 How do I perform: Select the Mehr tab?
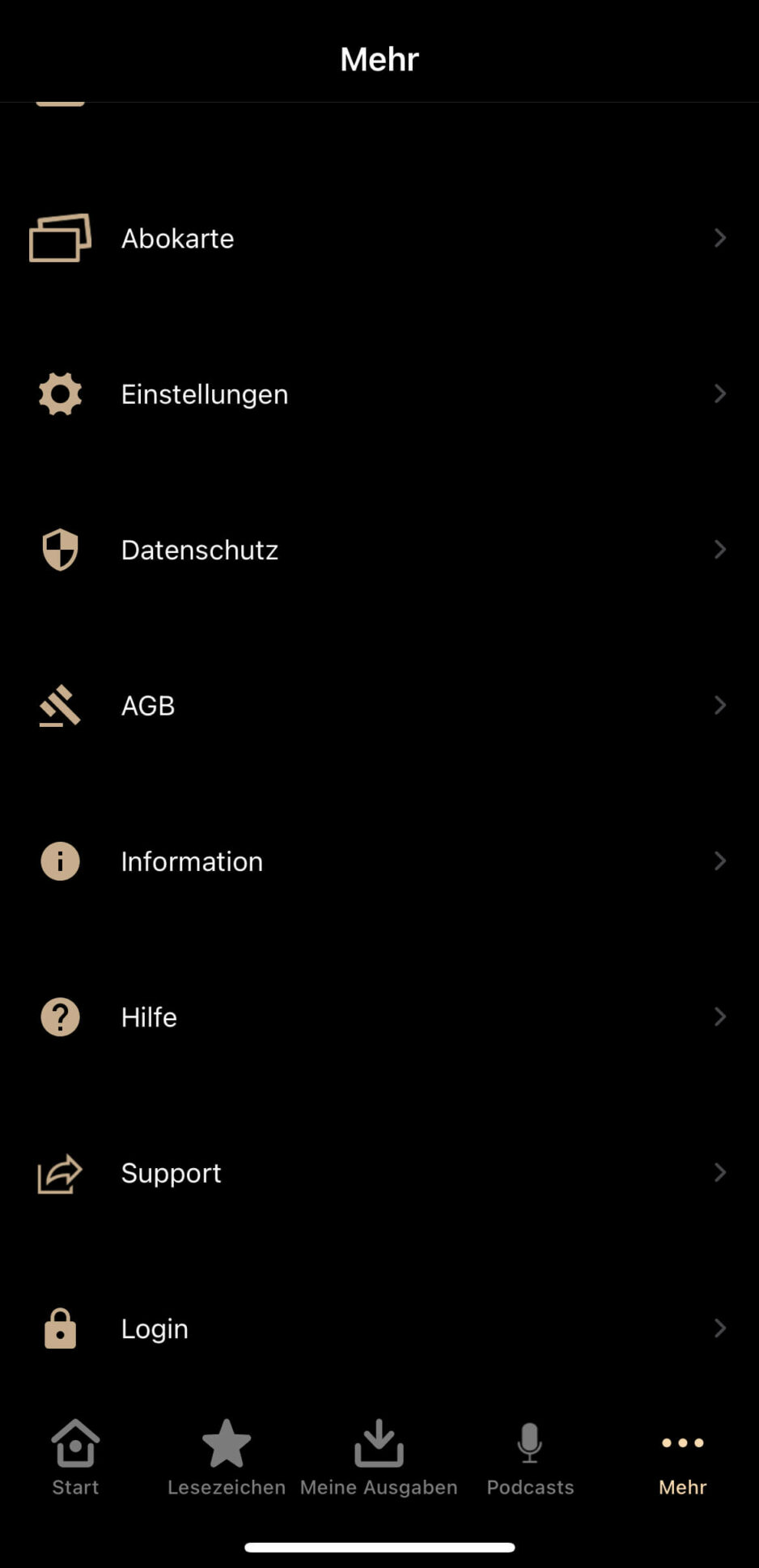pos(682,1458)
